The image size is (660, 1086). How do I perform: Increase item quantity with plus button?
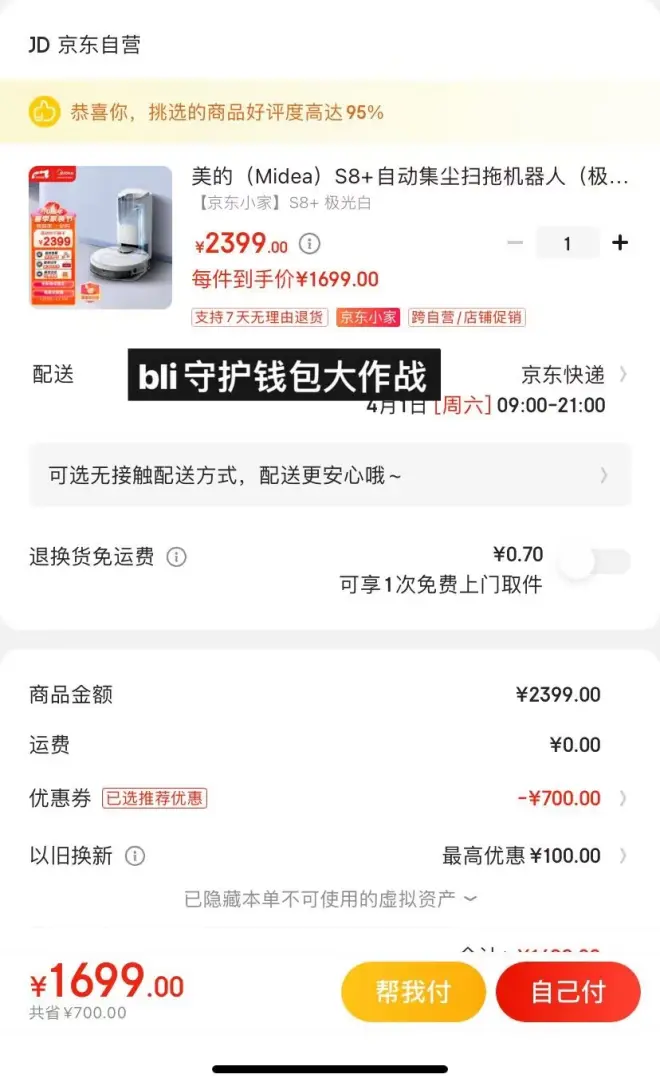620,243
